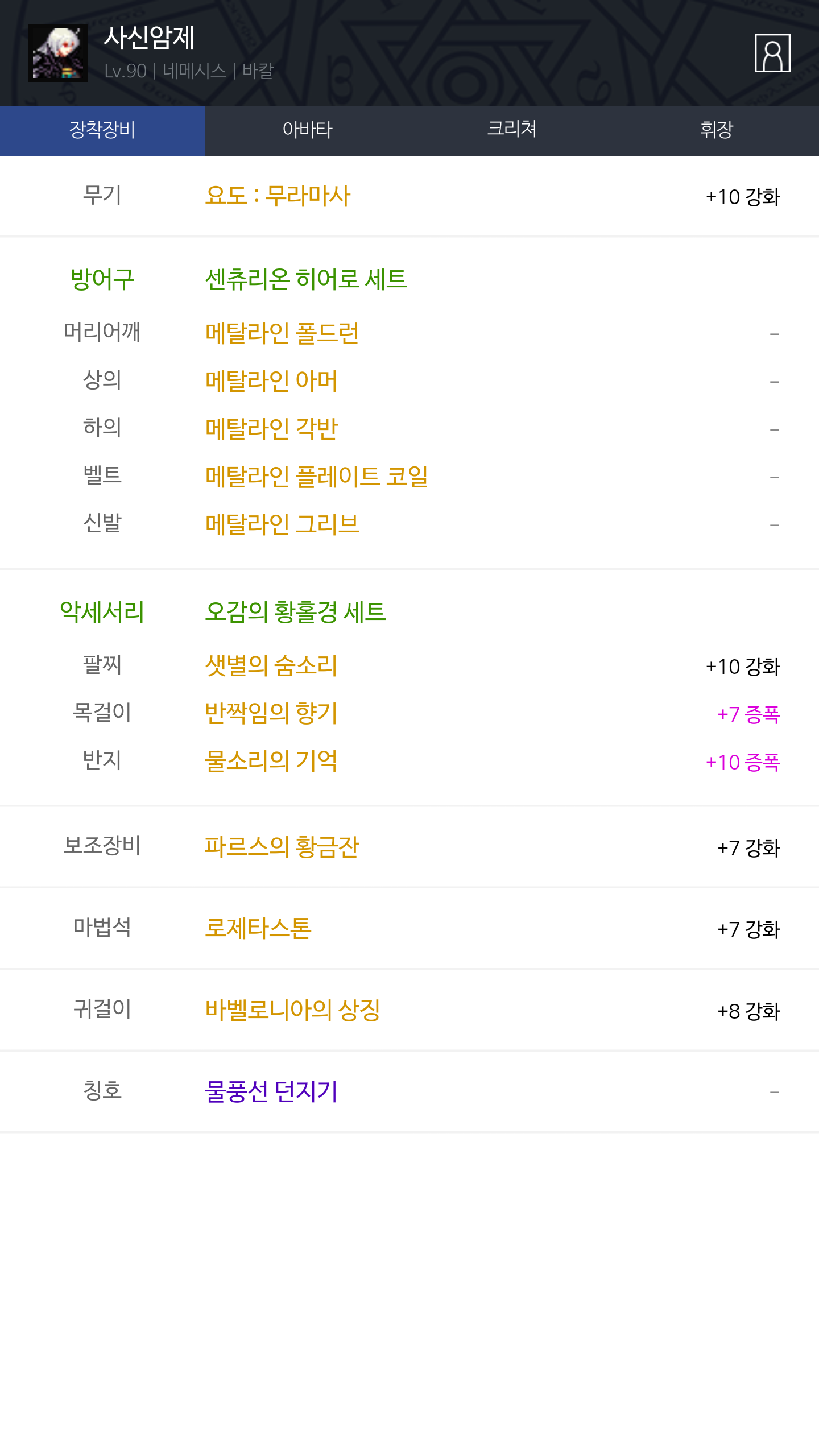Open the profile icon in the header
Viewport: 819px width, 1456px height.
pyautogui.click(x=772, y=53)
